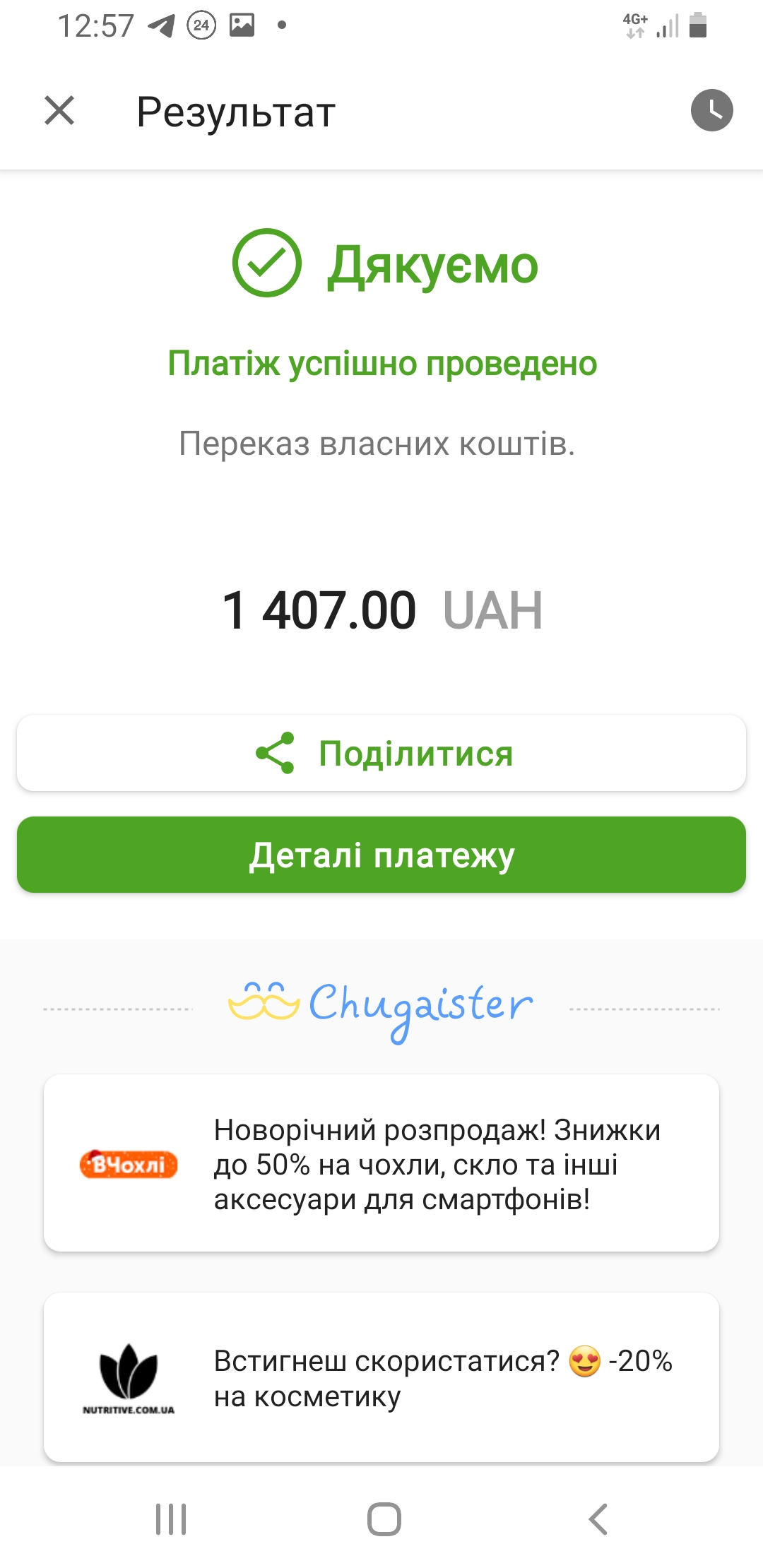Image resolution: width=763 pixels, height=1568 pixels.
Task: Open the ВЧохлі new year sale offer
Action: point(381,1163)
